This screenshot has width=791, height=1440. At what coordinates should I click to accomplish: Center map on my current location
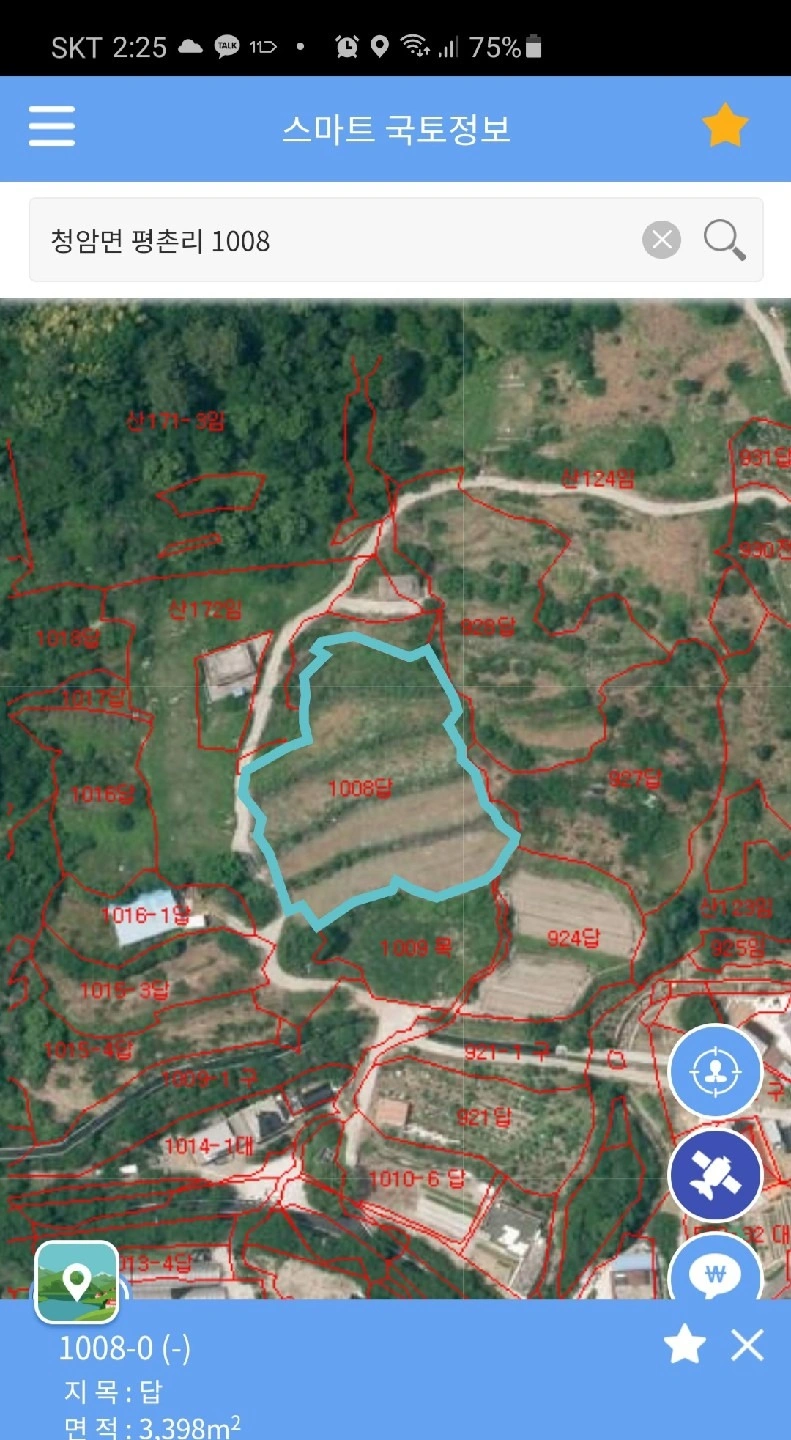click(x=715, y=1072)
